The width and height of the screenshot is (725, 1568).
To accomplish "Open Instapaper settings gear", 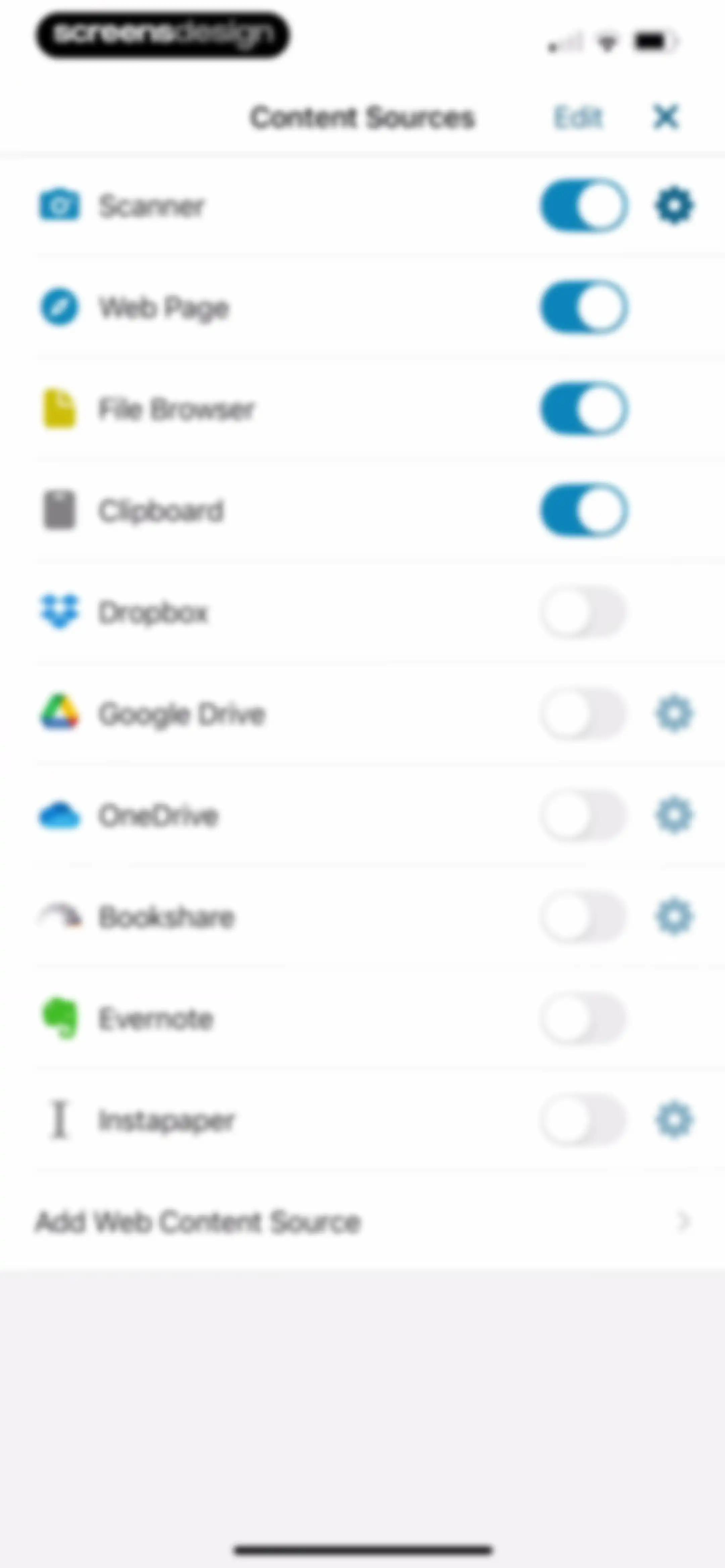I will tap(674, 1119).
